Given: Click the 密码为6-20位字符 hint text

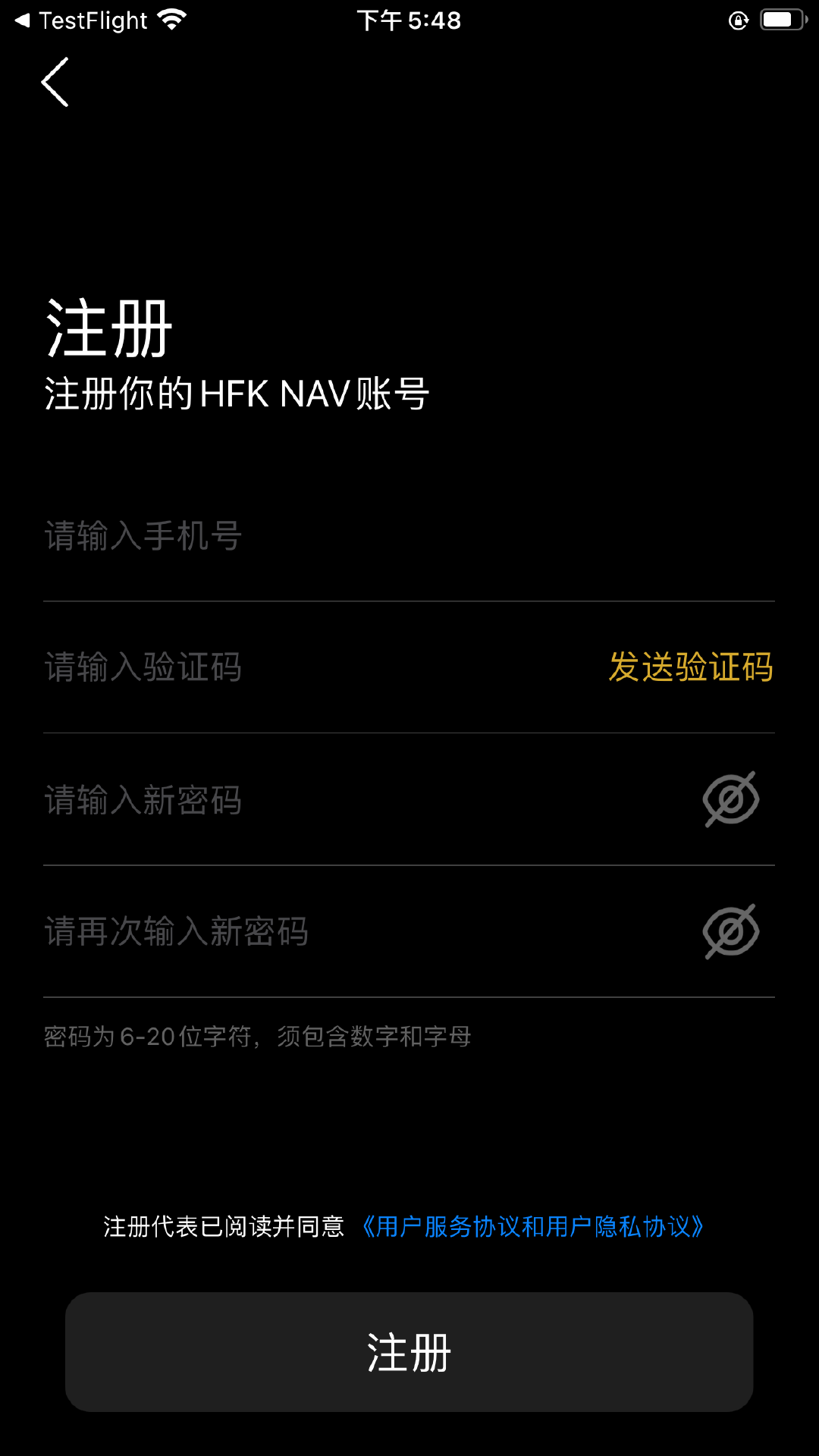Looking at the screenshot, I should click(258, 1036).
